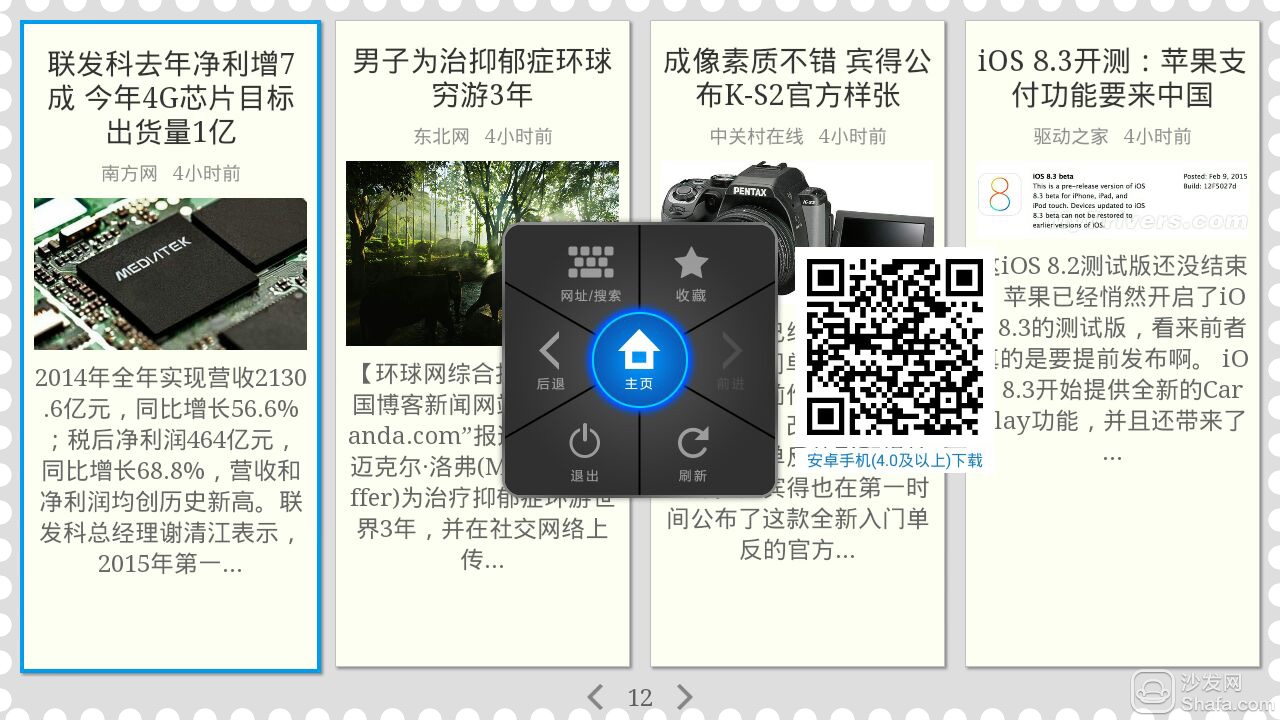1280x720 pixels.
Task: Open the iOS 8.3开测 article card
Action: (1112, 78)
